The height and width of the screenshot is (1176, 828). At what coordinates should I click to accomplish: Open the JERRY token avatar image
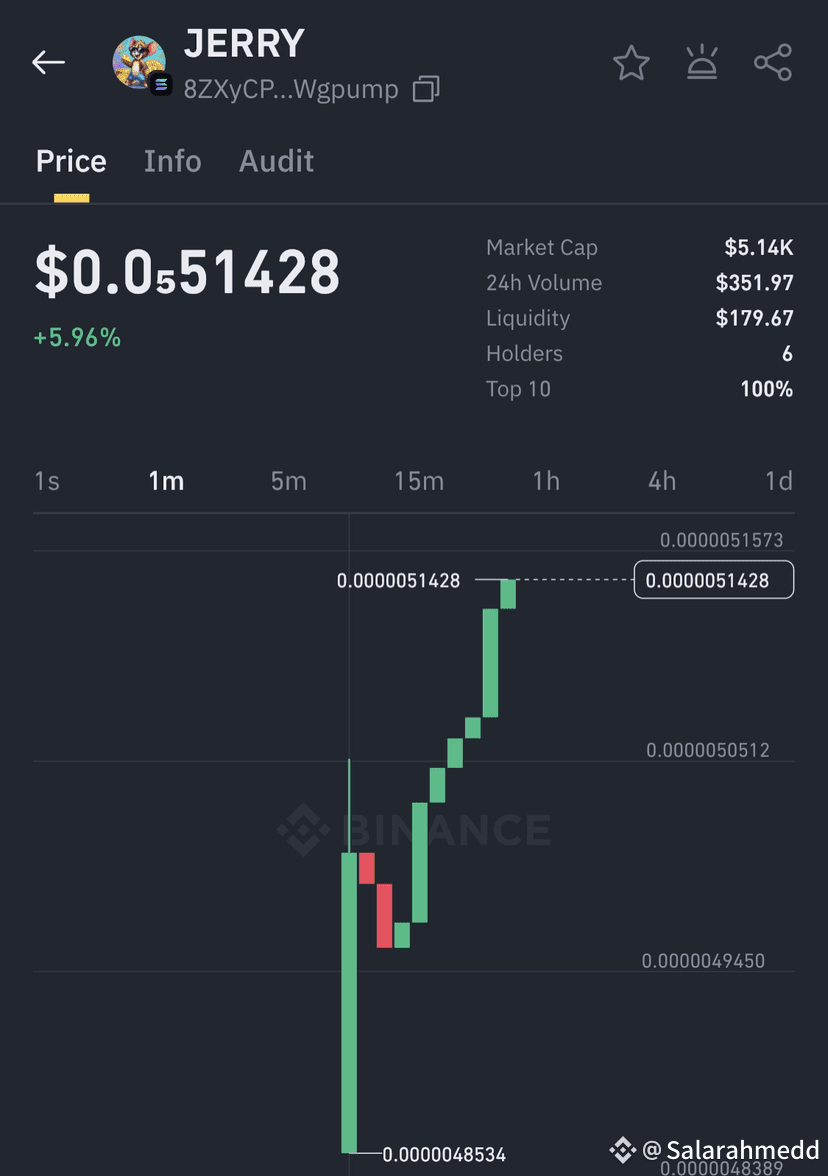coord(139,62)
